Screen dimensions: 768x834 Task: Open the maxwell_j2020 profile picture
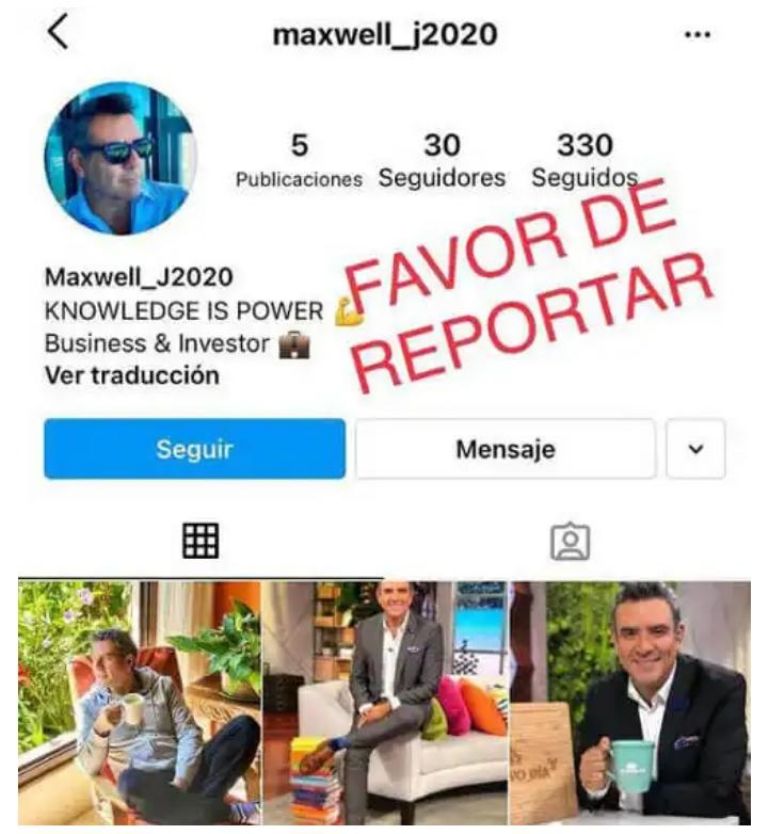coord(120,157)
